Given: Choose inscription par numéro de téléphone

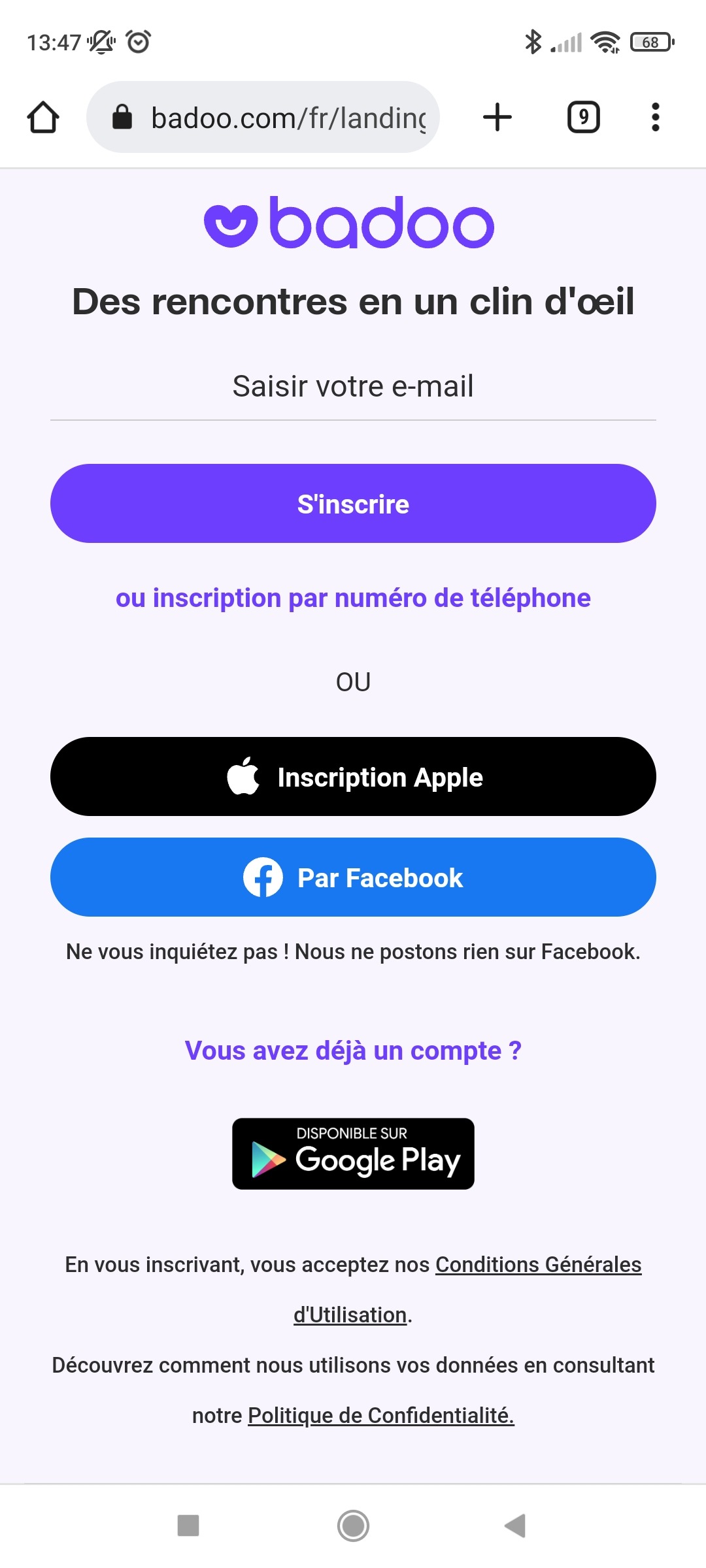Looking at the screenshot, I should point(353,598).
